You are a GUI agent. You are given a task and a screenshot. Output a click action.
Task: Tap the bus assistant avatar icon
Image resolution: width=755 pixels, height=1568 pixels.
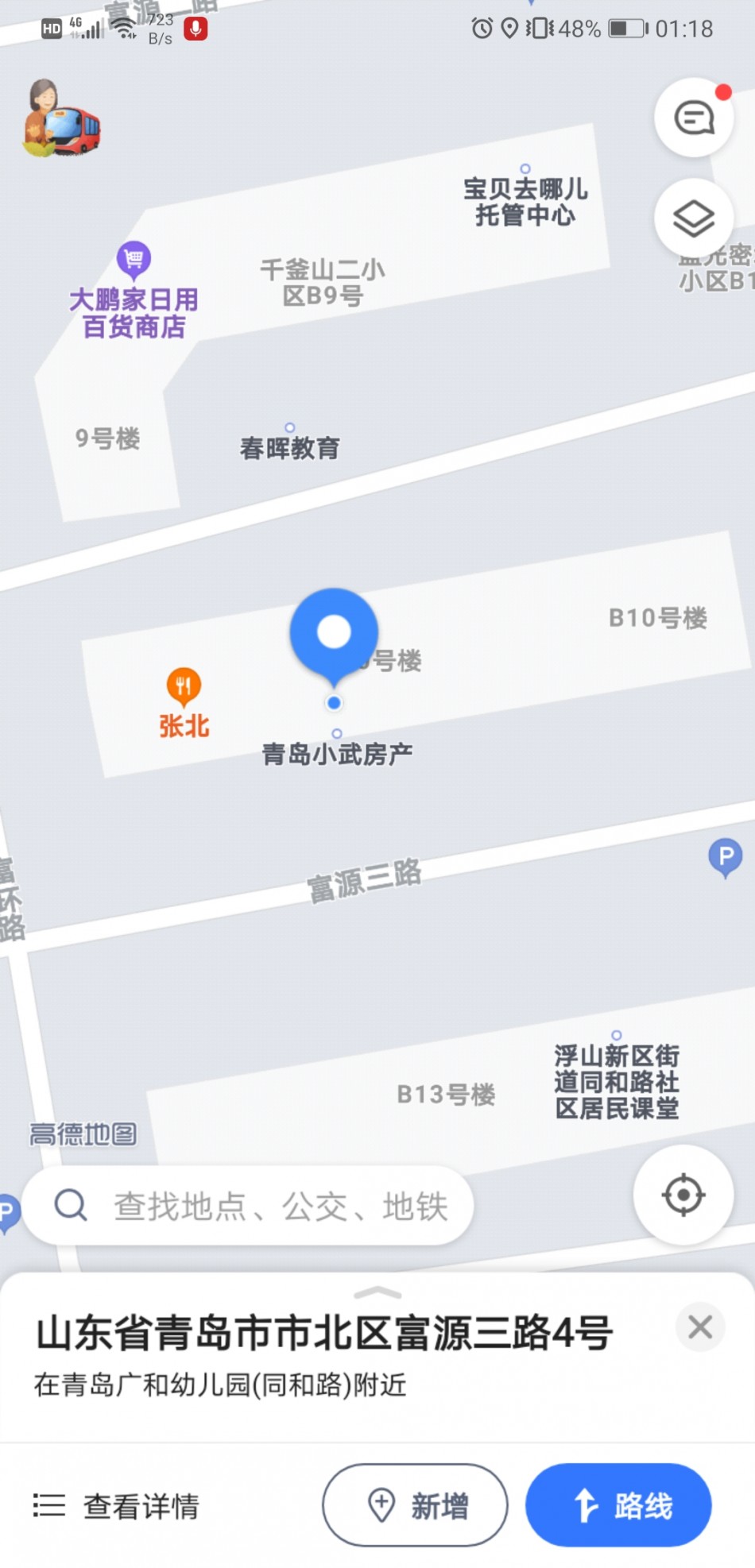click(x=60, y=119)
